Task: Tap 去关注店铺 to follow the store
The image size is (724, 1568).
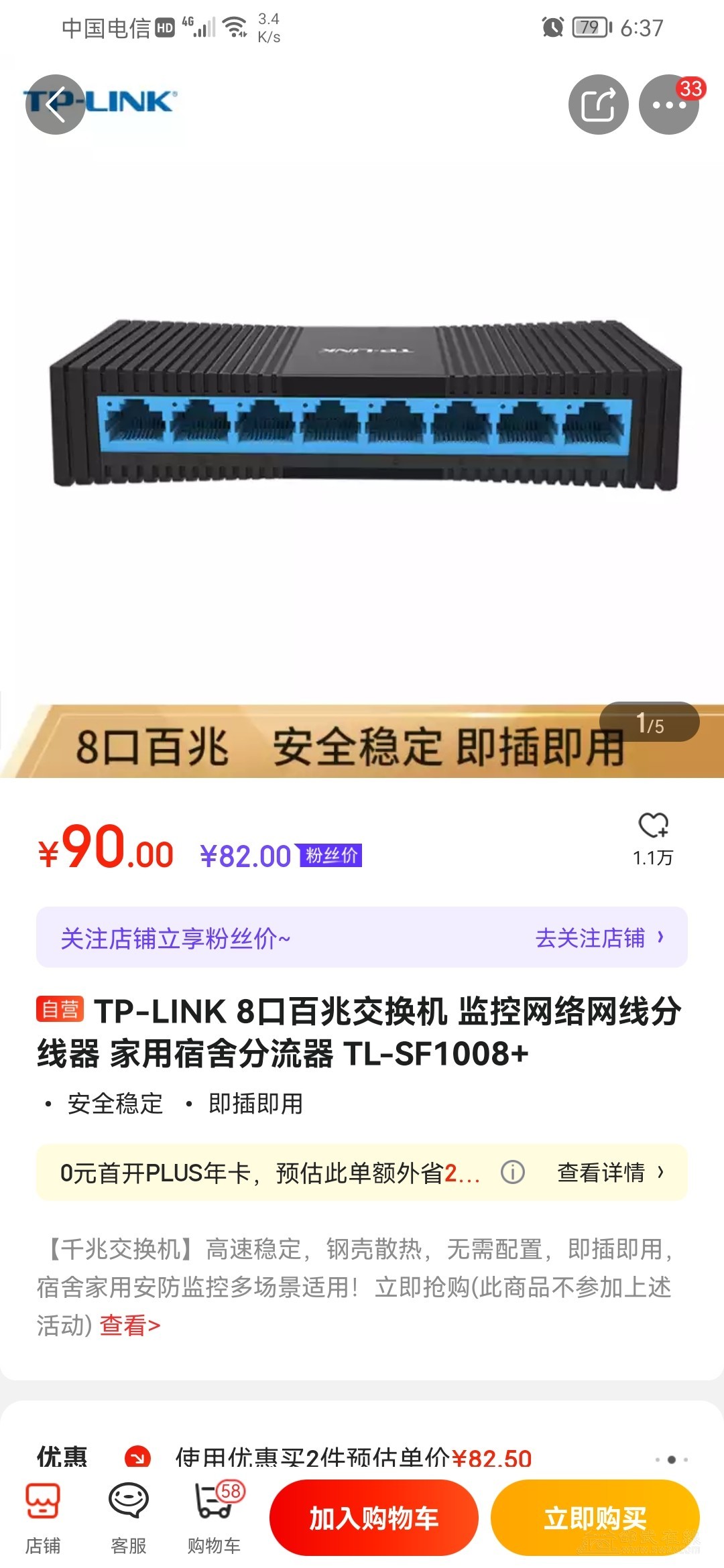Action: pos(599,937)
